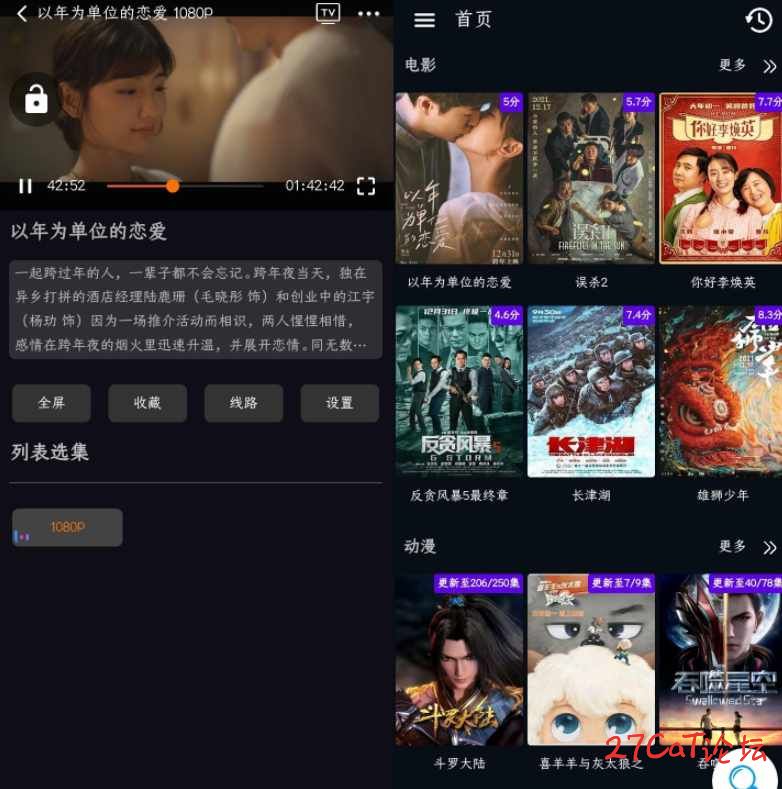782x789 pixels.
Task: Open the watch history clock icon
Action: pyautogui.click(x=757, y=20)
